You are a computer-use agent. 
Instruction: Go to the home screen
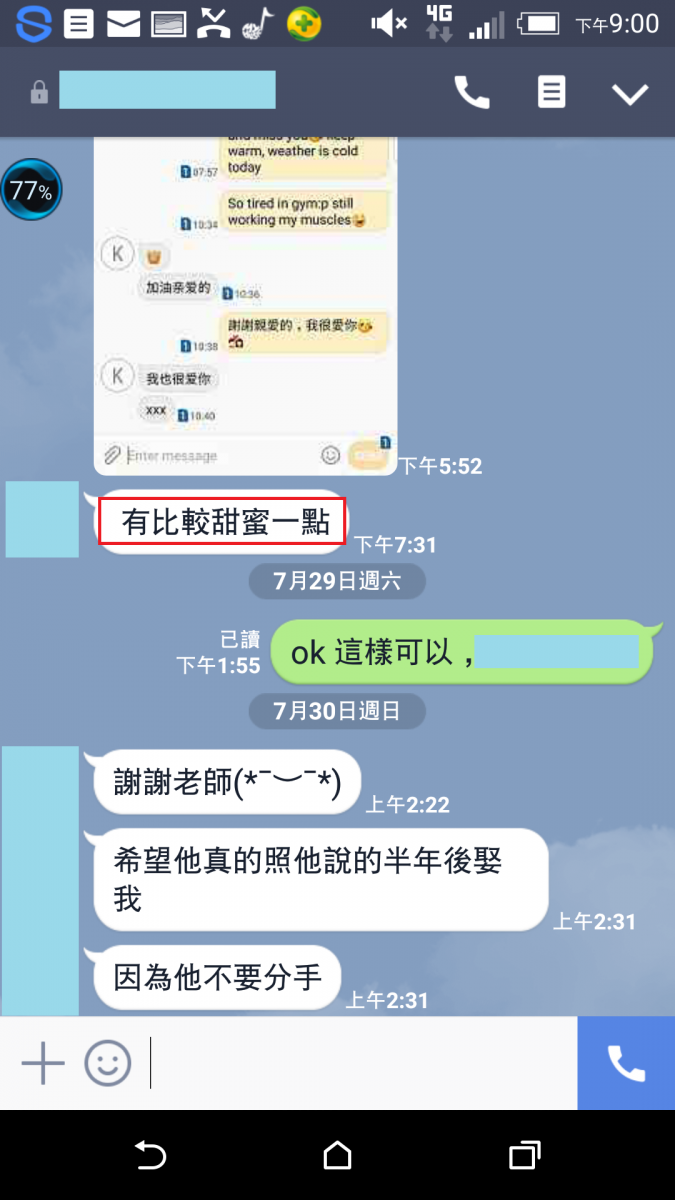[338, 1156]
